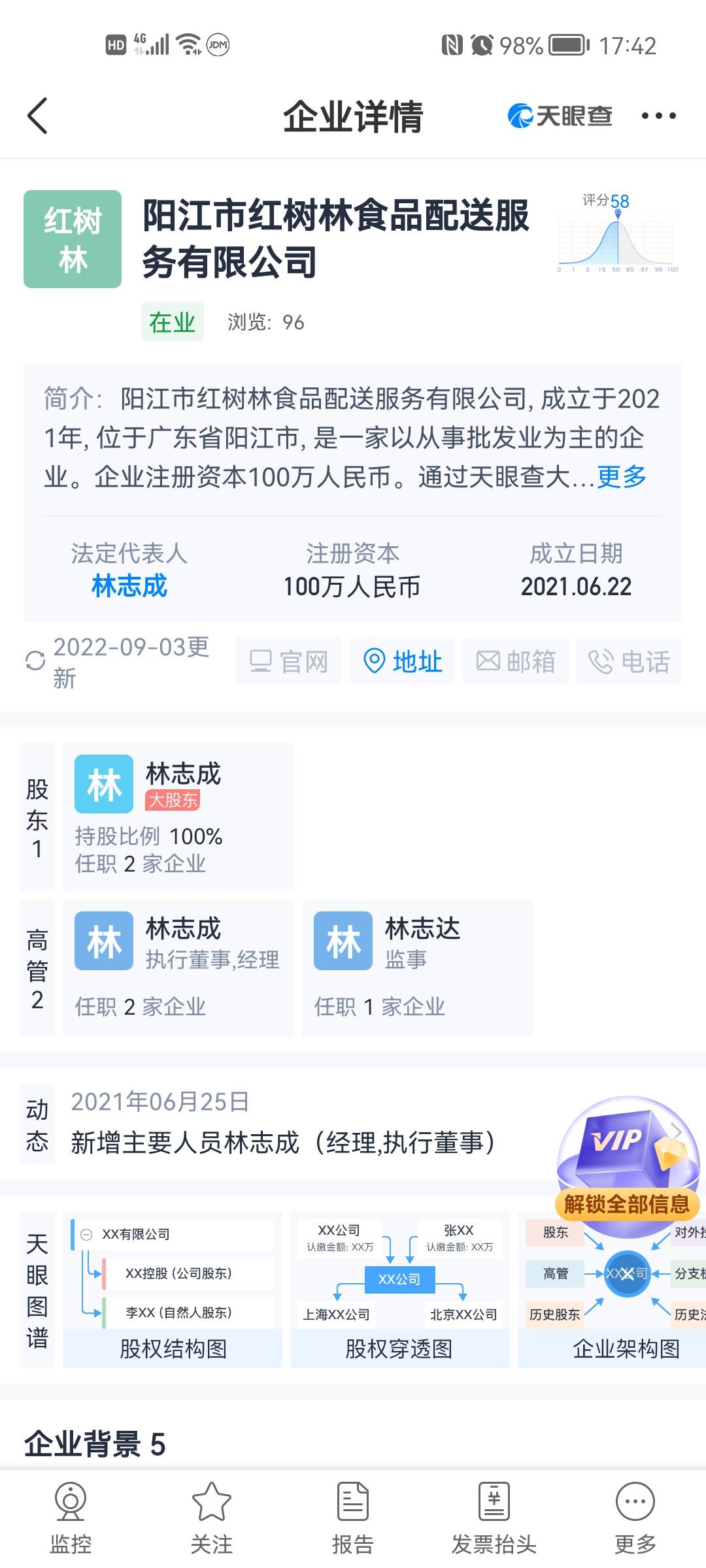Go back from the enterprise details page
The image size is (706, 1568).
tap(38, 116)
